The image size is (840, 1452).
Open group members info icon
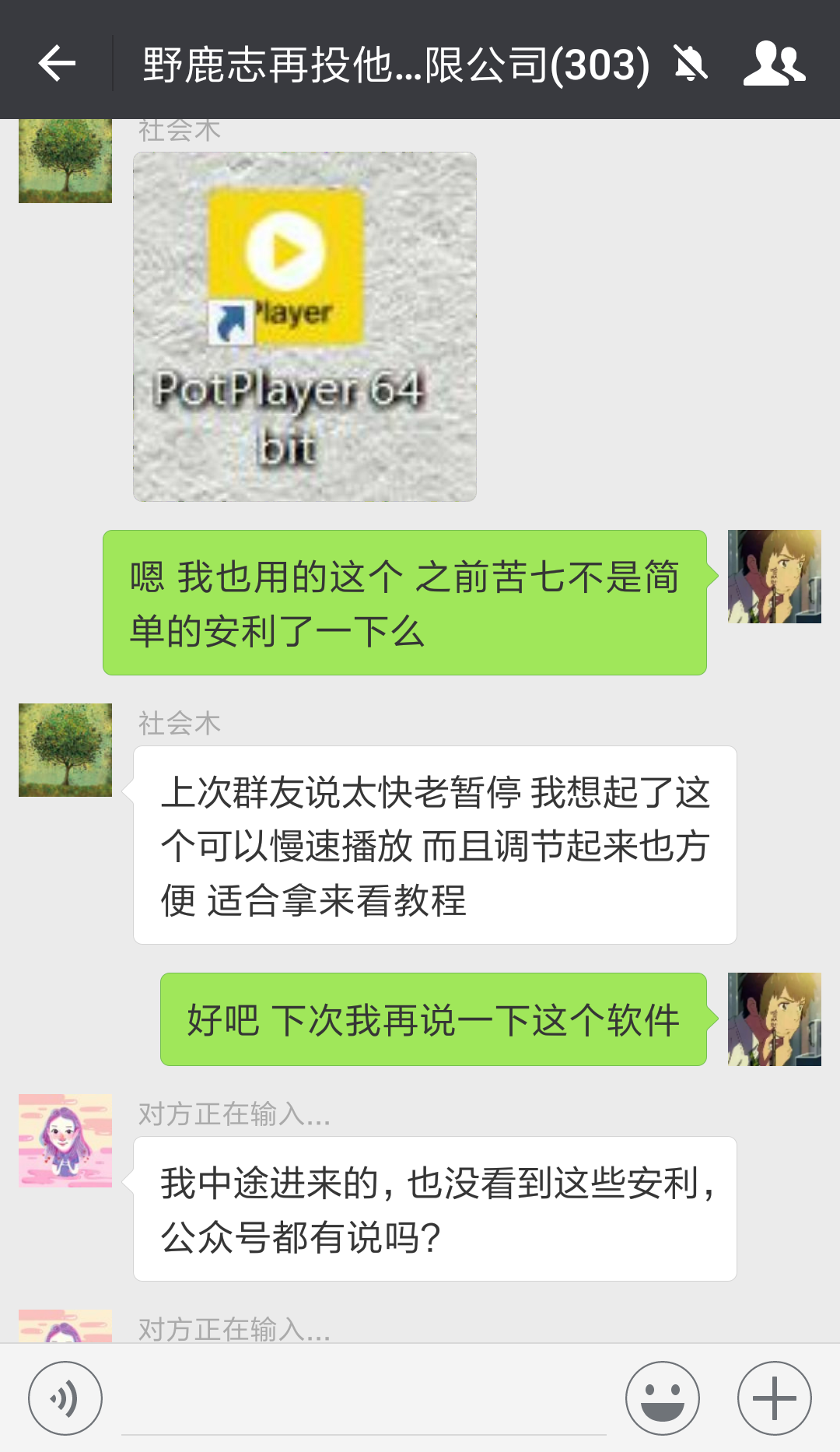coord(774,63)
